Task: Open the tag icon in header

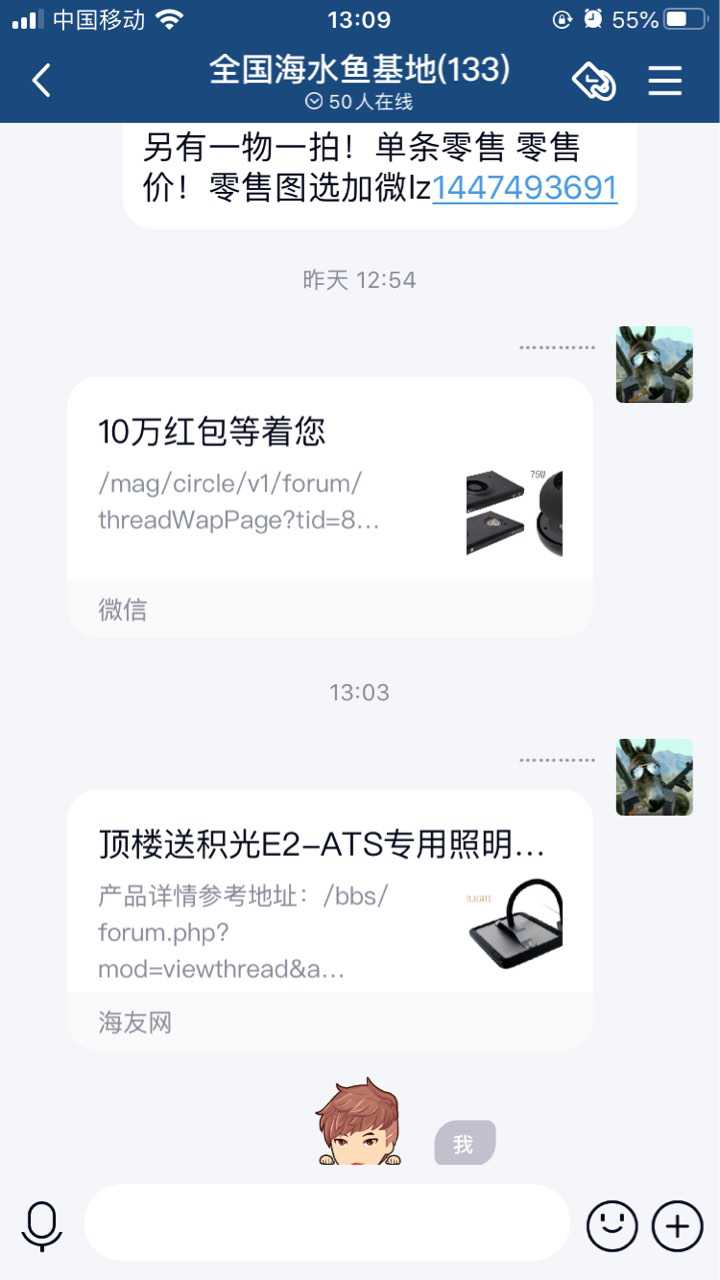Action: [594, 81]
